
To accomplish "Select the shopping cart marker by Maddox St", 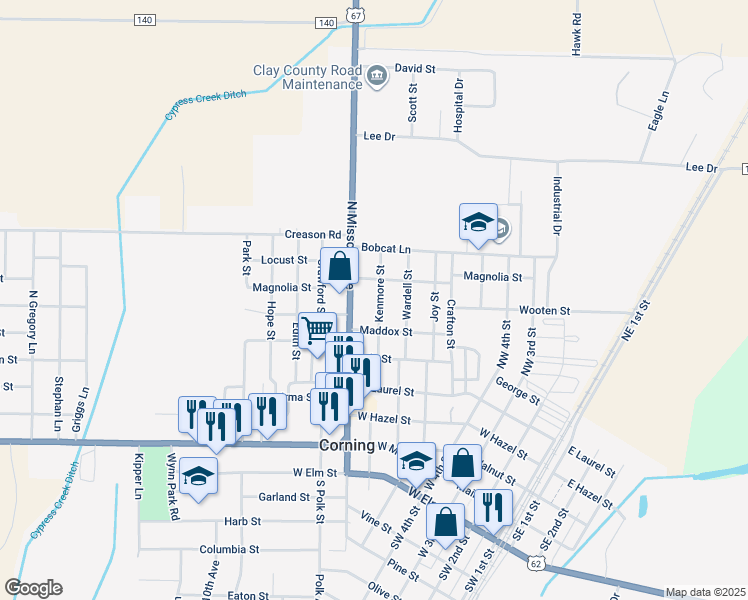I will tap(317, 329).
